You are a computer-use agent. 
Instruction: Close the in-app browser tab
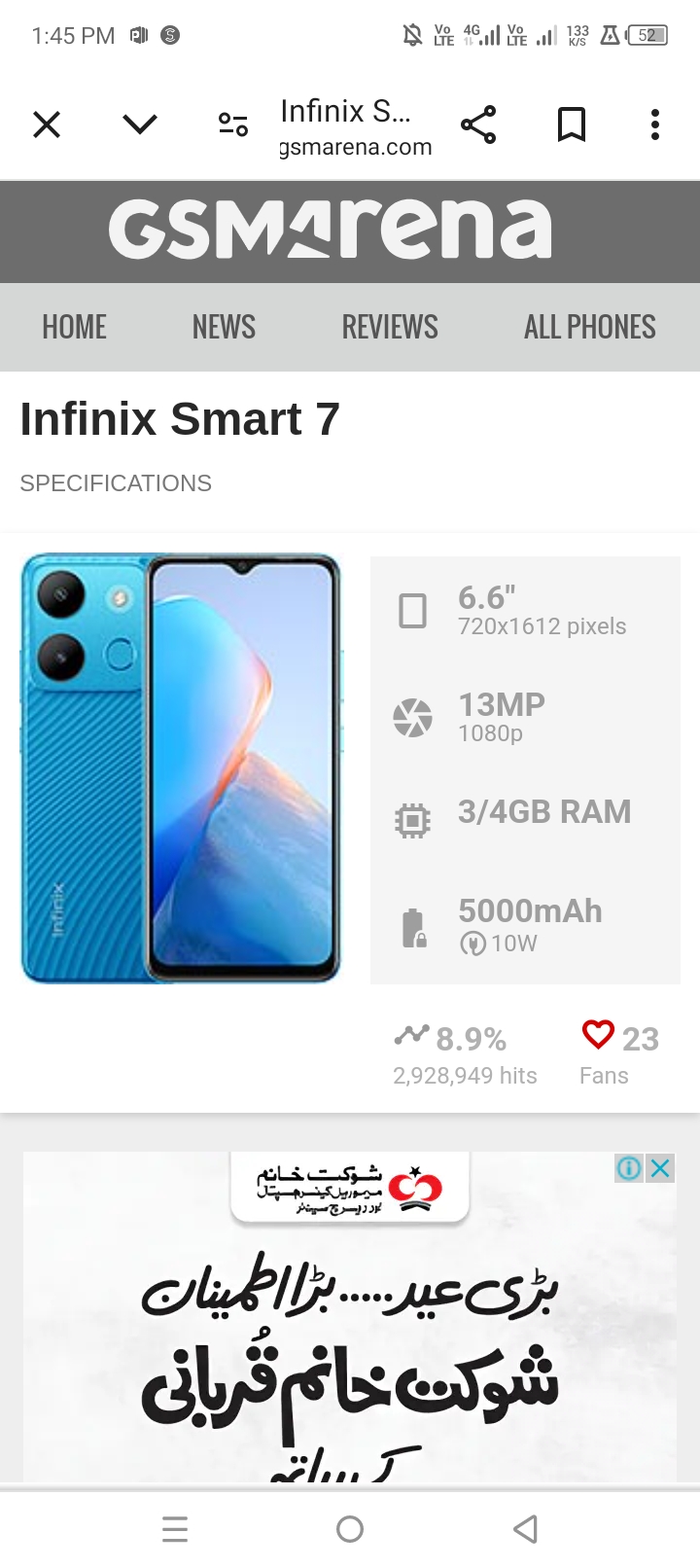click(47, 125)
